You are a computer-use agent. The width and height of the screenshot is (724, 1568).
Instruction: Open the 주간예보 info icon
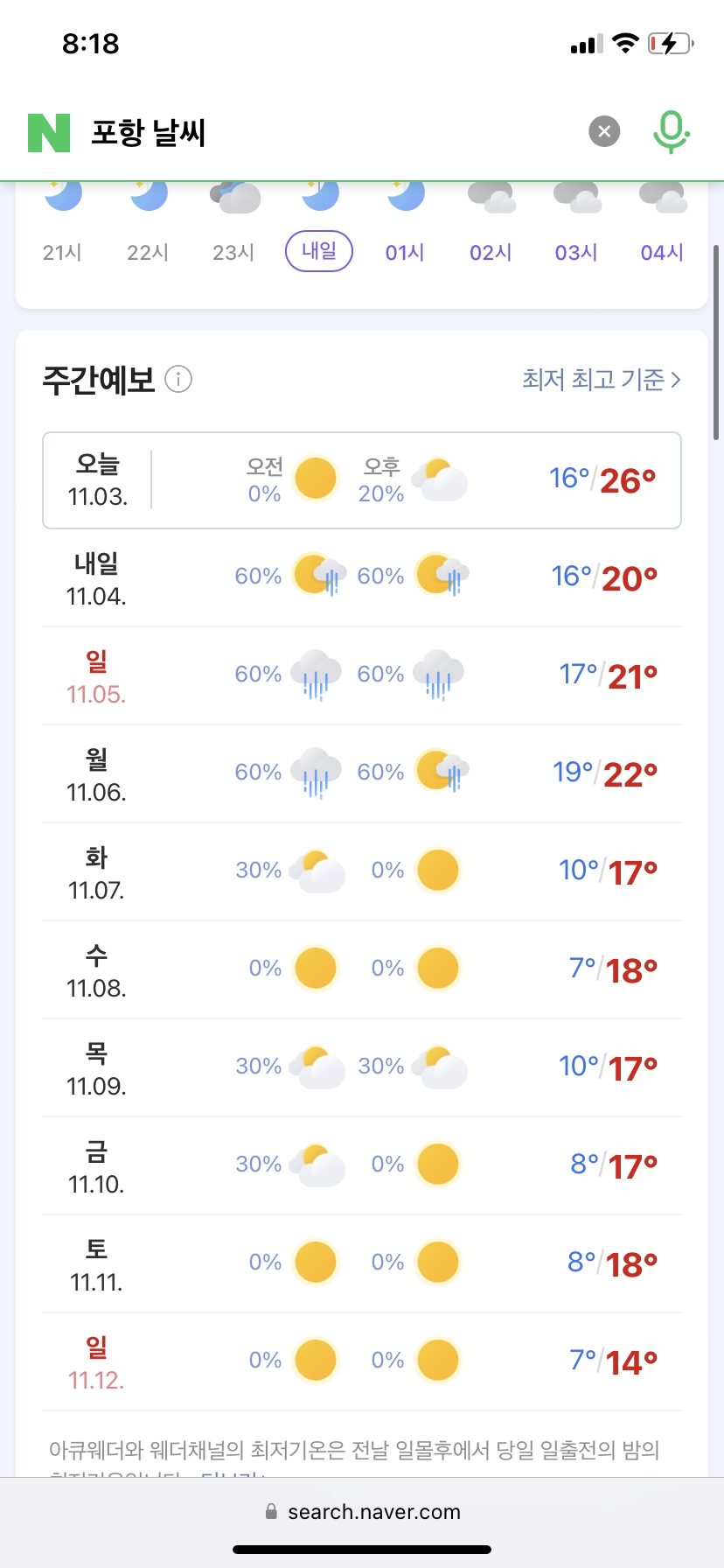click(x=178, y=380)
